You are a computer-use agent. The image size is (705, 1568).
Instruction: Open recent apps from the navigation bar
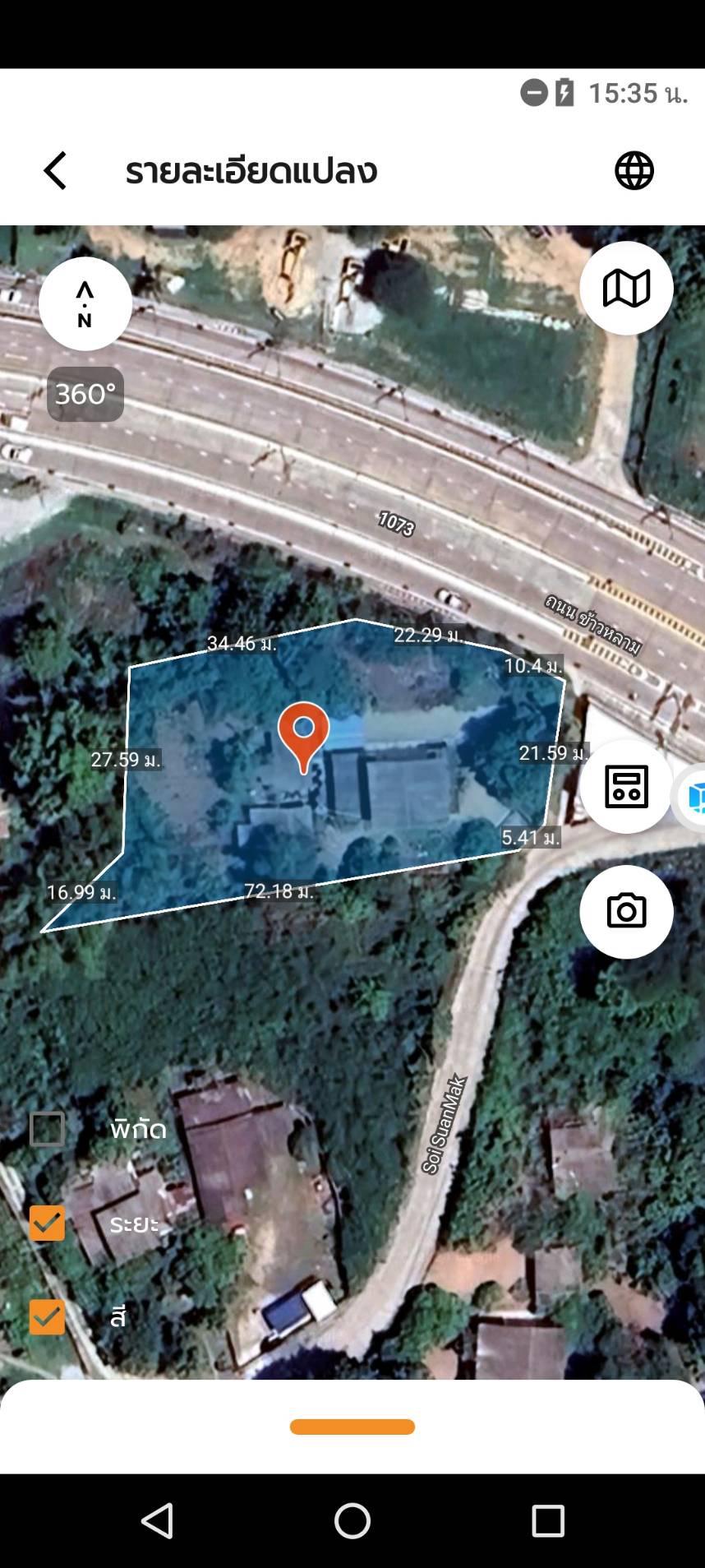pos(548,1520)
